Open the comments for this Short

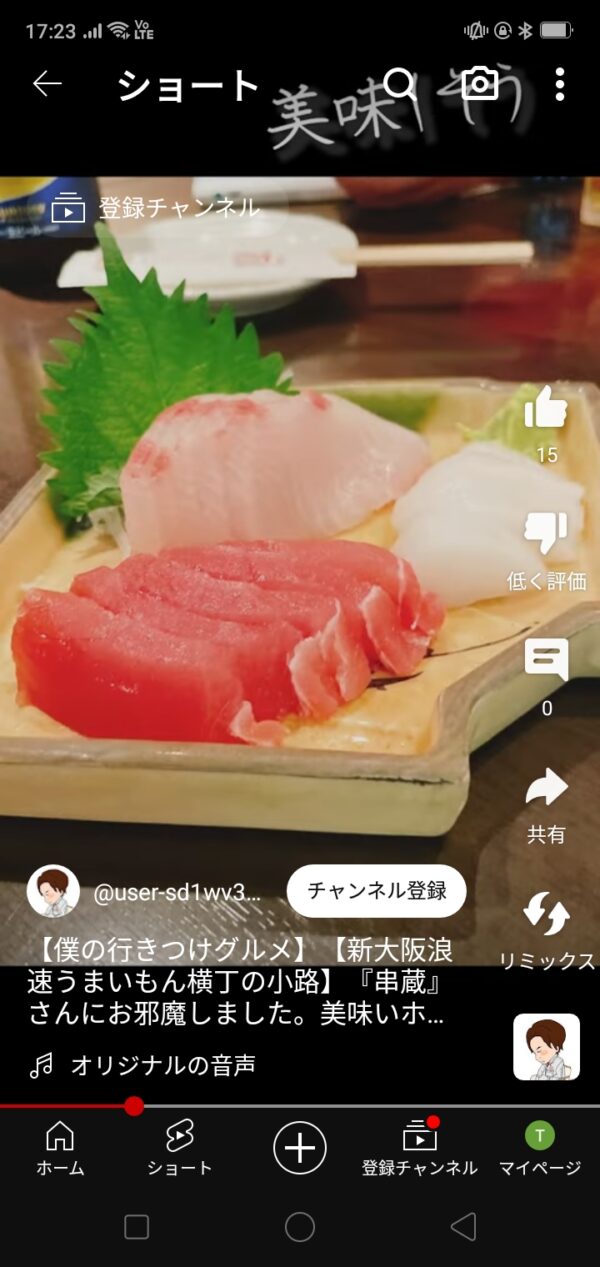point(546,660)
